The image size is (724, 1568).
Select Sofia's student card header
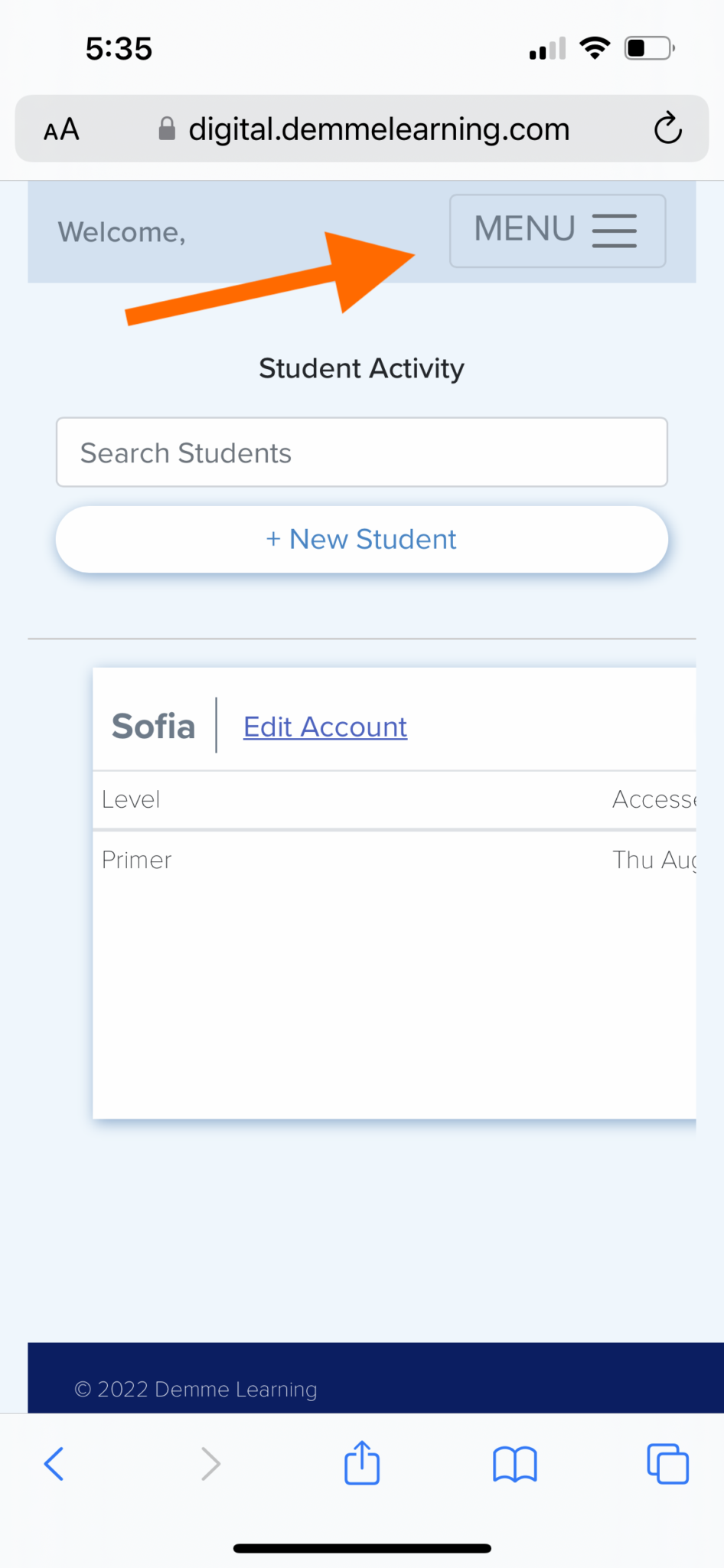[153, 726]
